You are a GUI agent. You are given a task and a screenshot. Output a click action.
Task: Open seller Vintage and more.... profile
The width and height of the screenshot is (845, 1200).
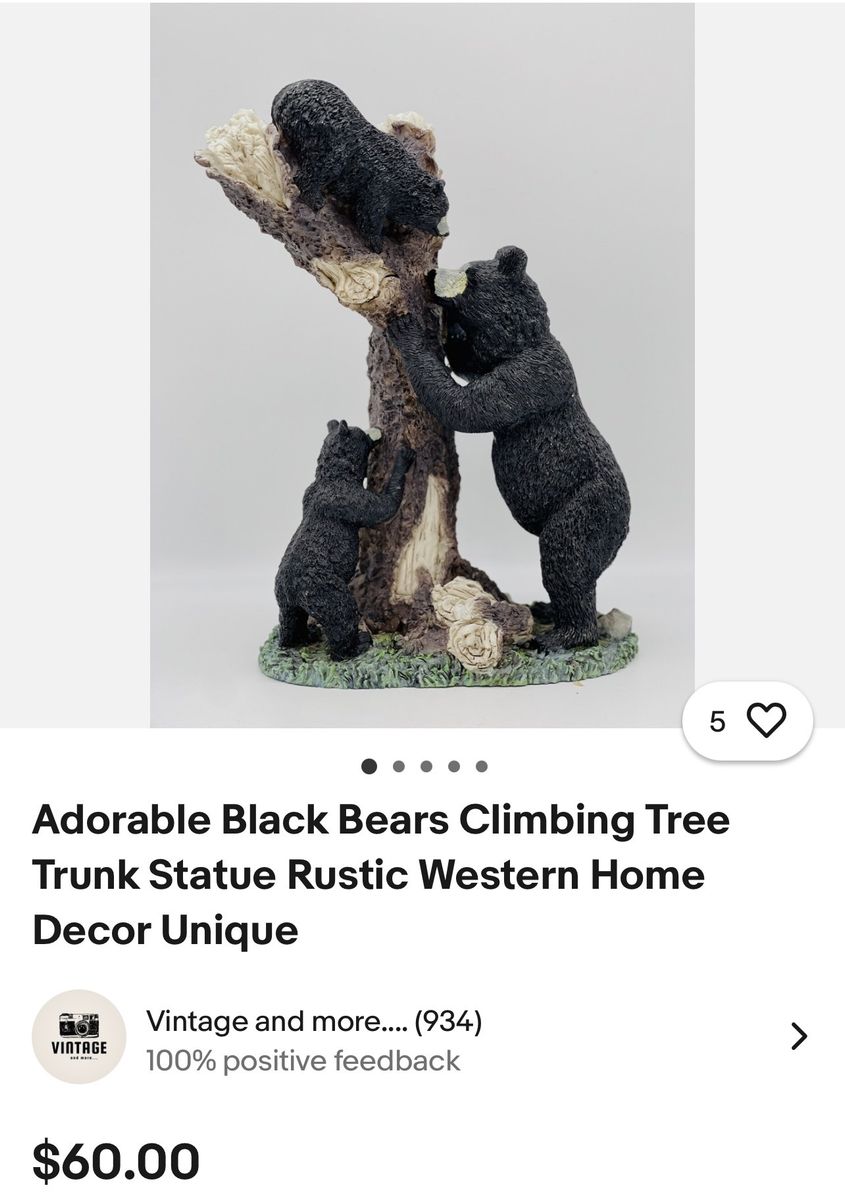coord(313,1022)
